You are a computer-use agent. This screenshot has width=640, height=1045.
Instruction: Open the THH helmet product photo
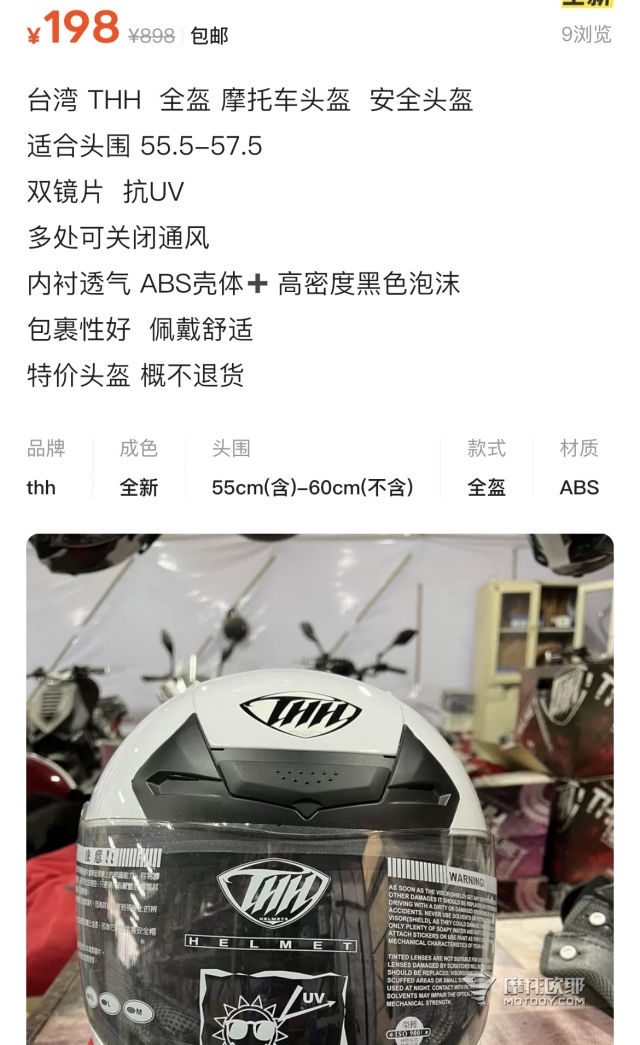320,788
